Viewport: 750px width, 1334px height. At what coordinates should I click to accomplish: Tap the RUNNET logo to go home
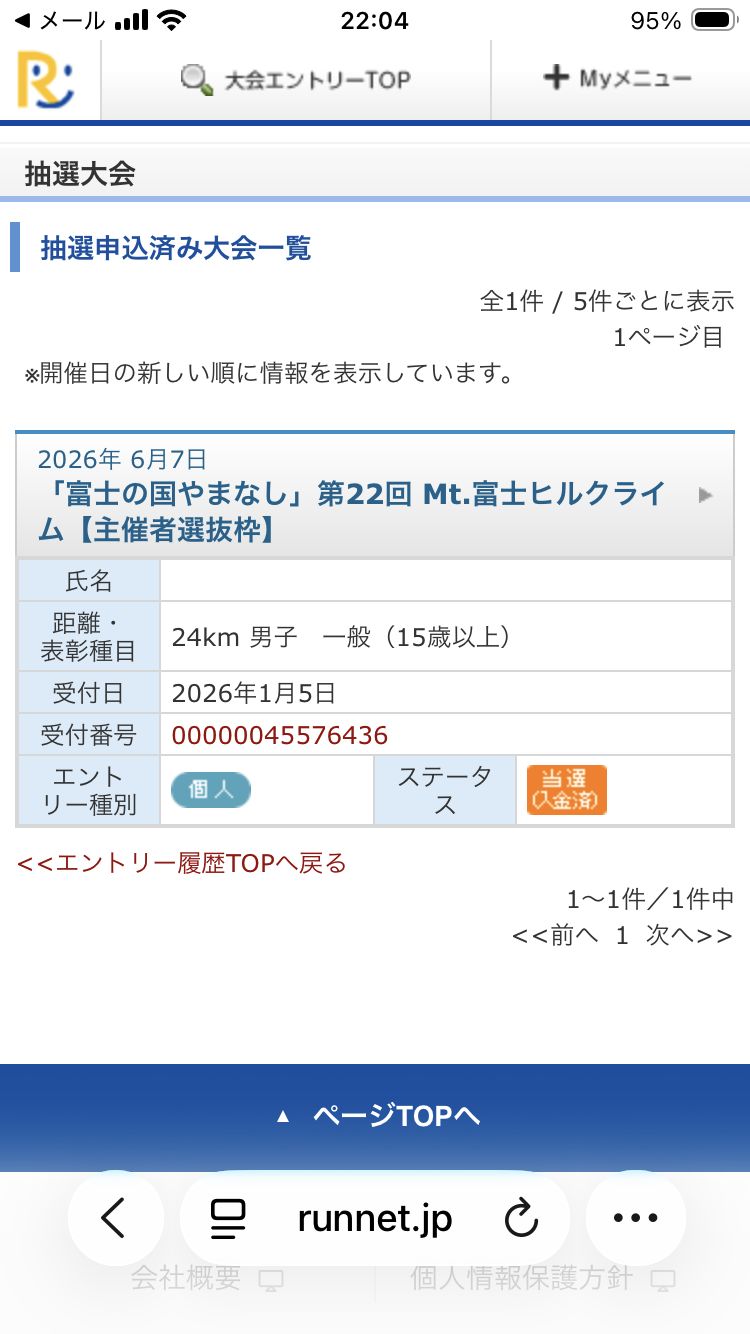tap(46, 80)
